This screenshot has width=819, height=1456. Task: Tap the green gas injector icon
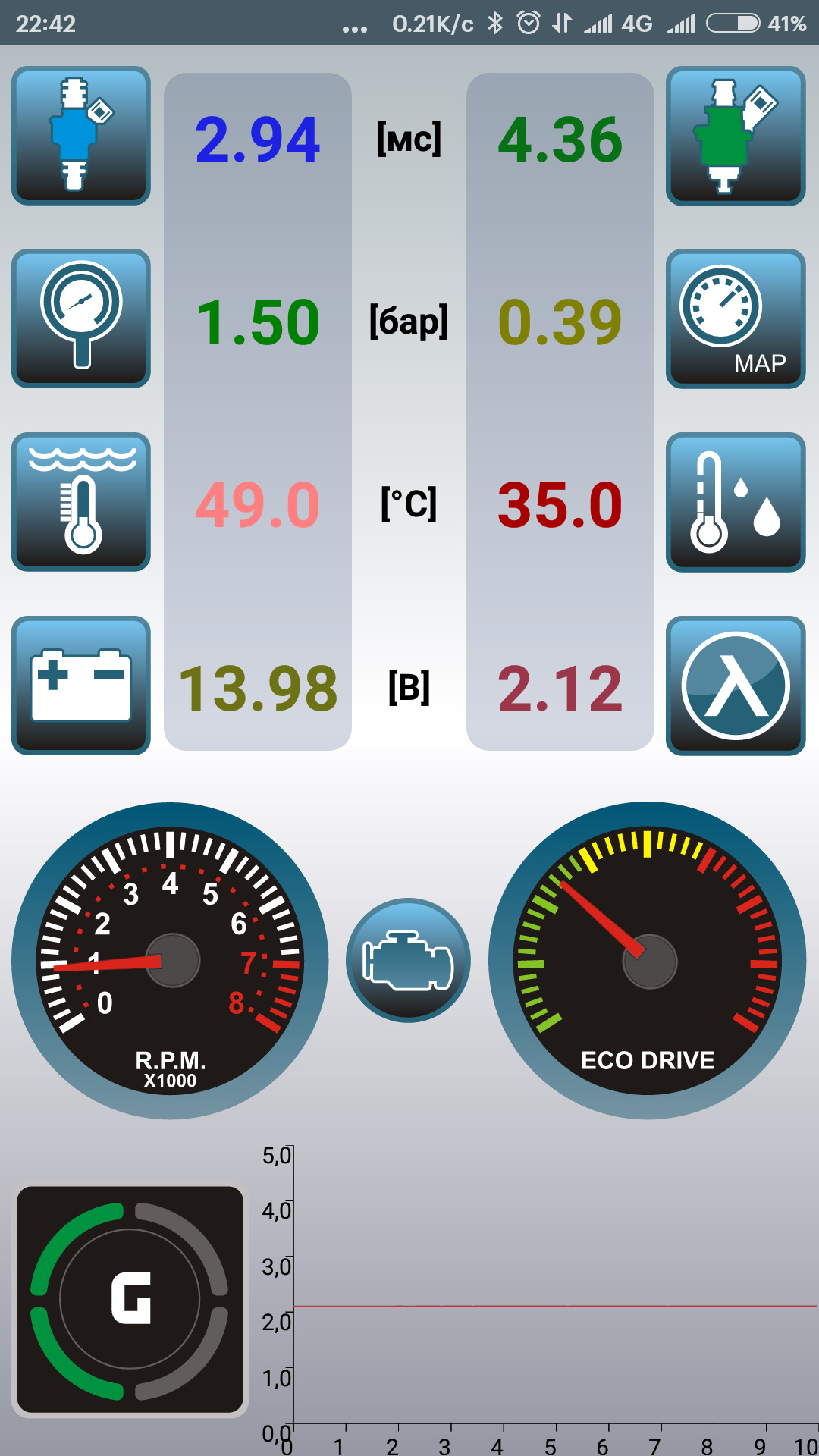tap(735, 136)
